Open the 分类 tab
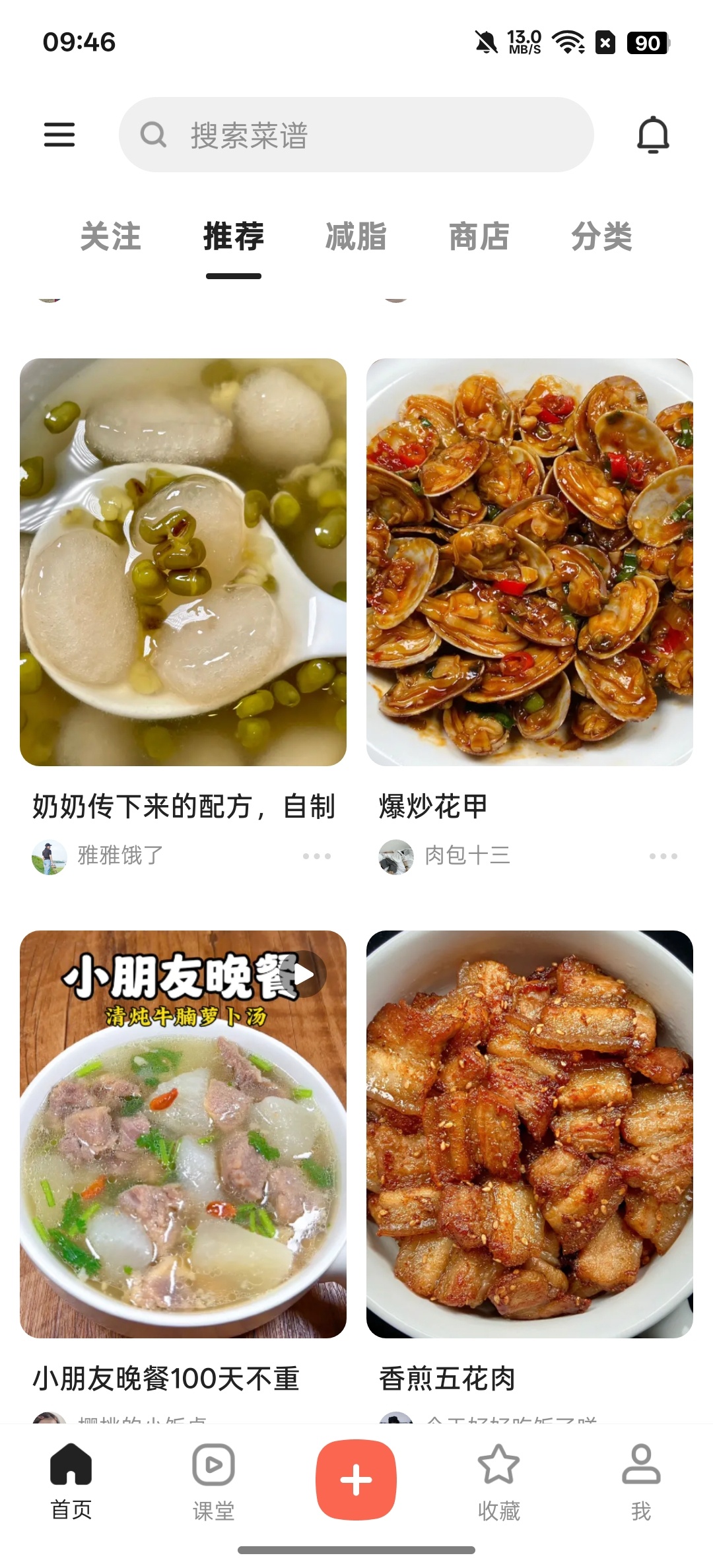Screen dimensions: 713x1568 tap(601, 236)
